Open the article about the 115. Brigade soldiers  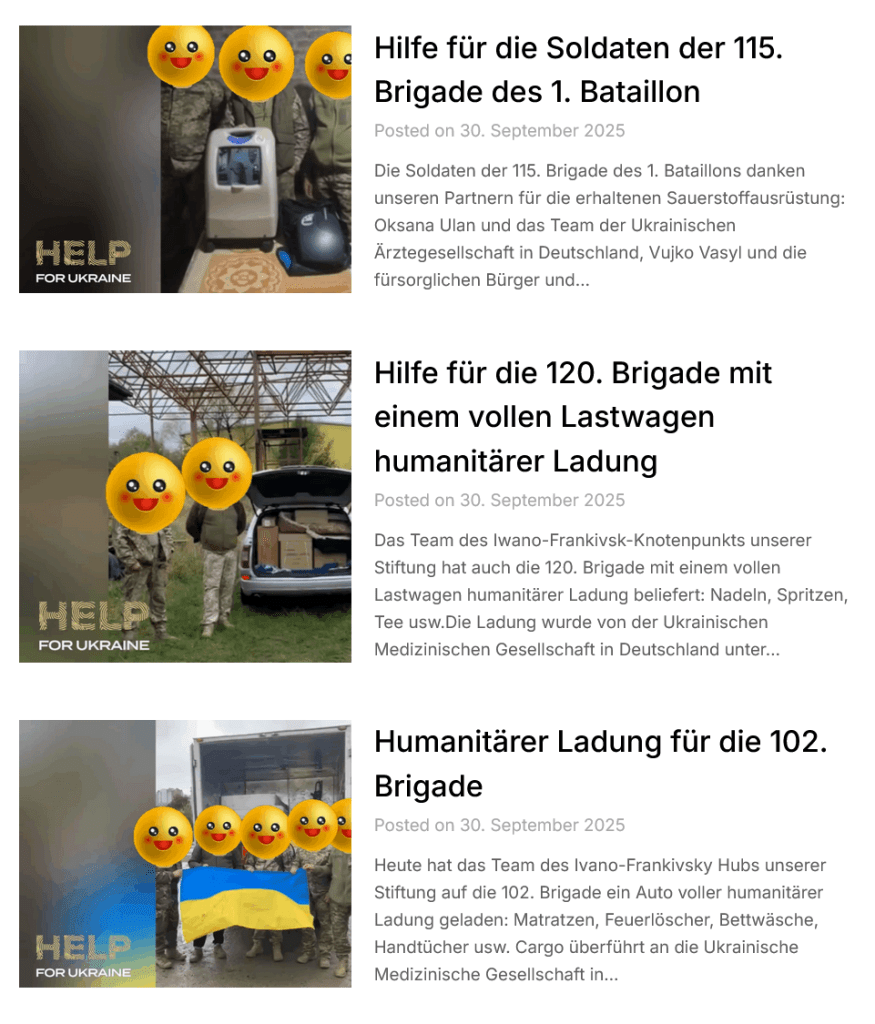[x=578, y=70]
